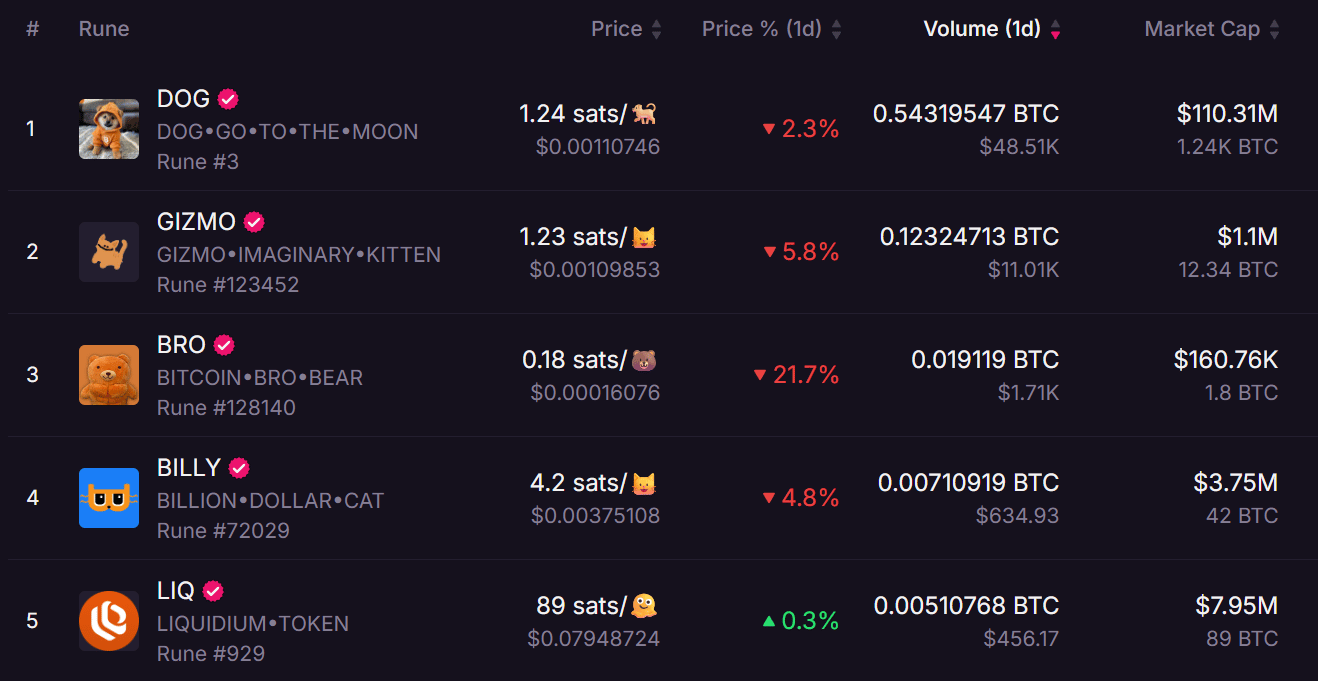This screenshot has height=681, width=1318.
Task: Open the GIZMO•IMAGINARY•KITTEN rune row
Action: pos(298,254)
